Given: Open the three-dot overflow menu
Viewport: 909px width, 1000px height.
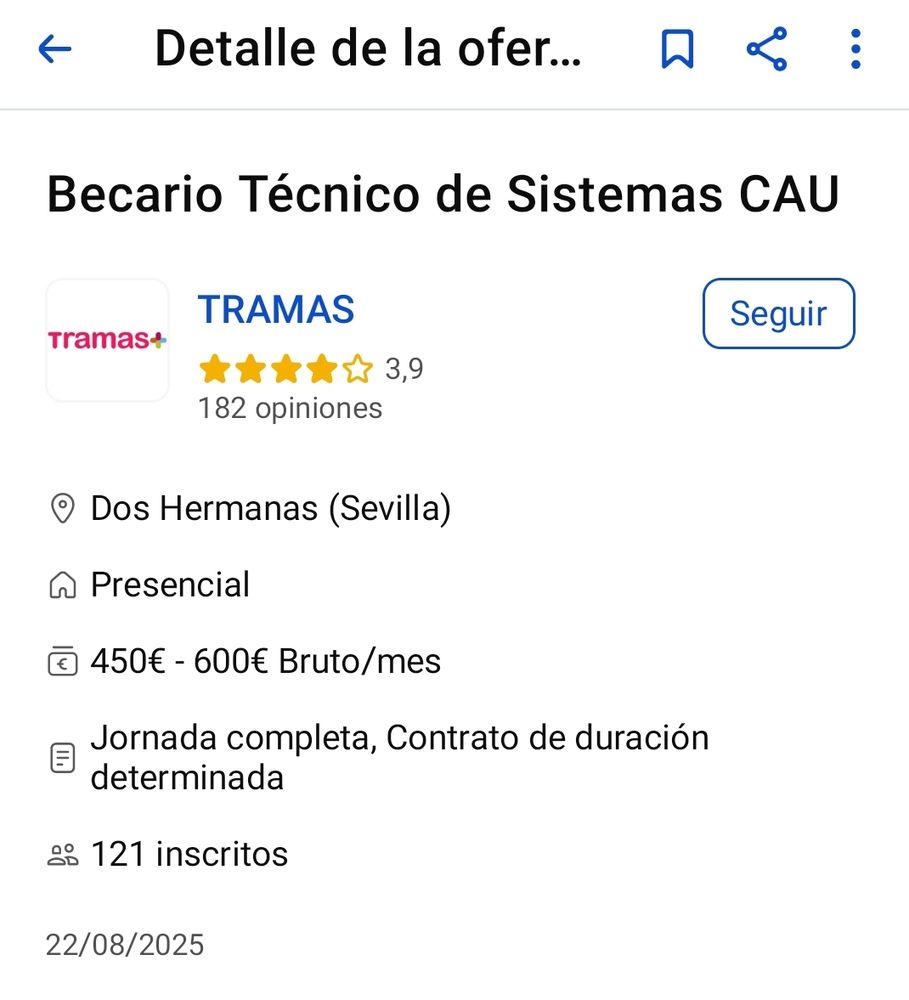Looking at the screenshot, I should [x=855, y=49].
